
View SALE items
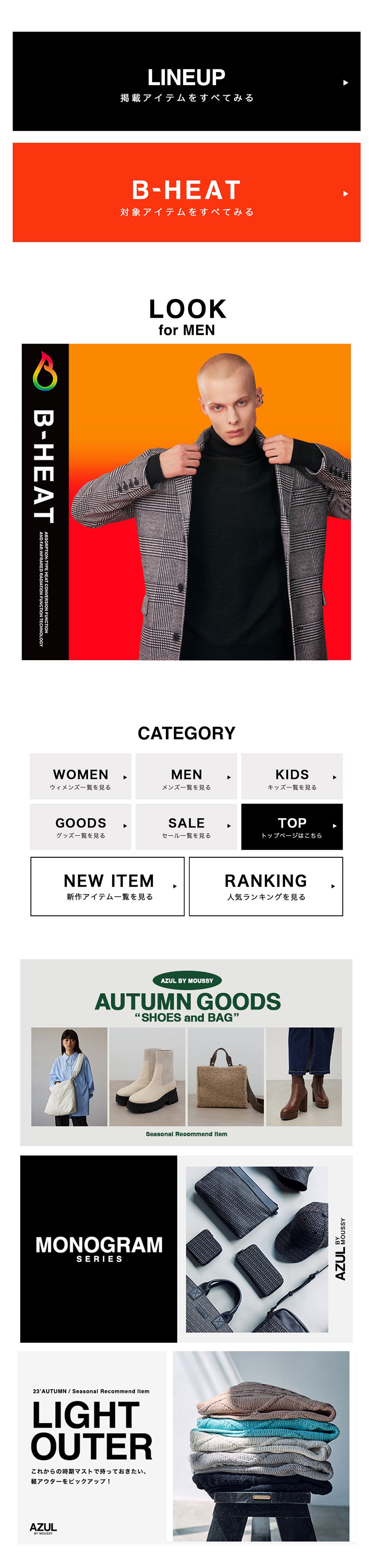[186, 827]
